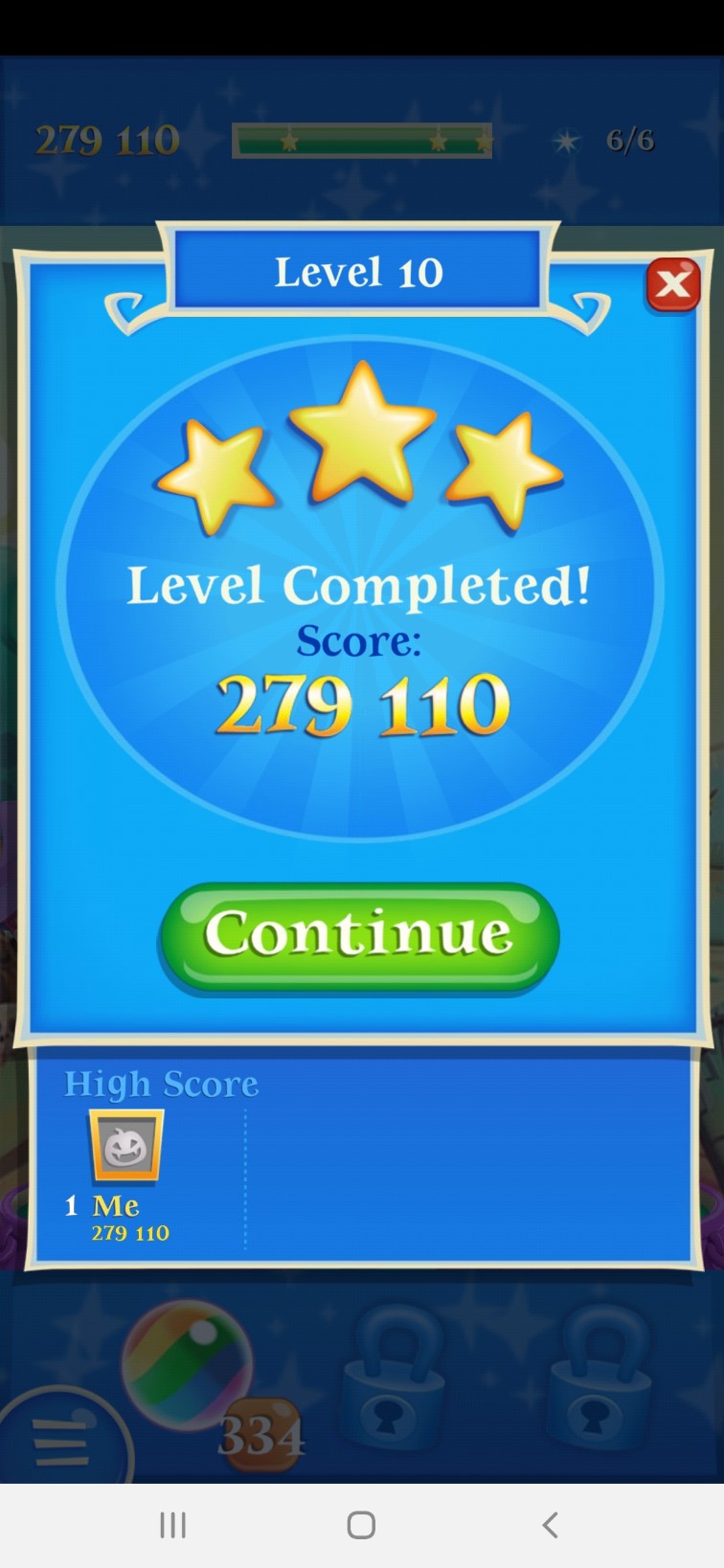724x1568 pixels.
Task: Go back using the system back button
Action: (x=550, y=1525)
